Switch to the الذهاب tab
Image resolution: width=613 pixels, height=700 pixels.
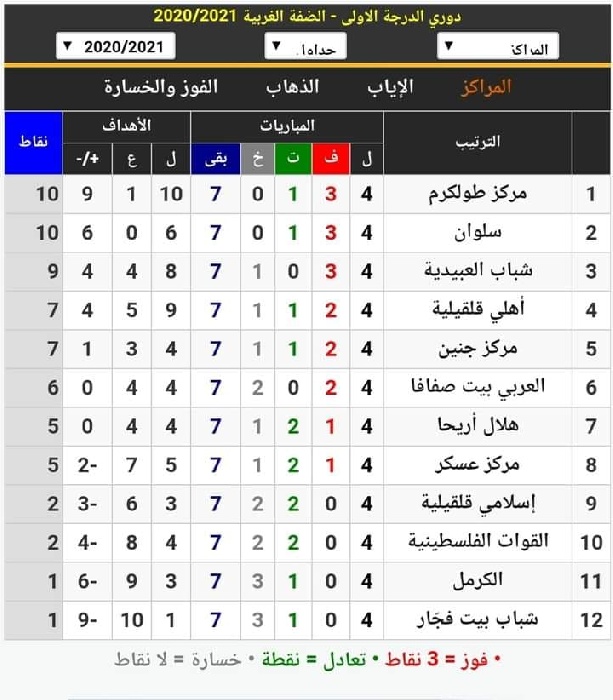coord(292,87)
